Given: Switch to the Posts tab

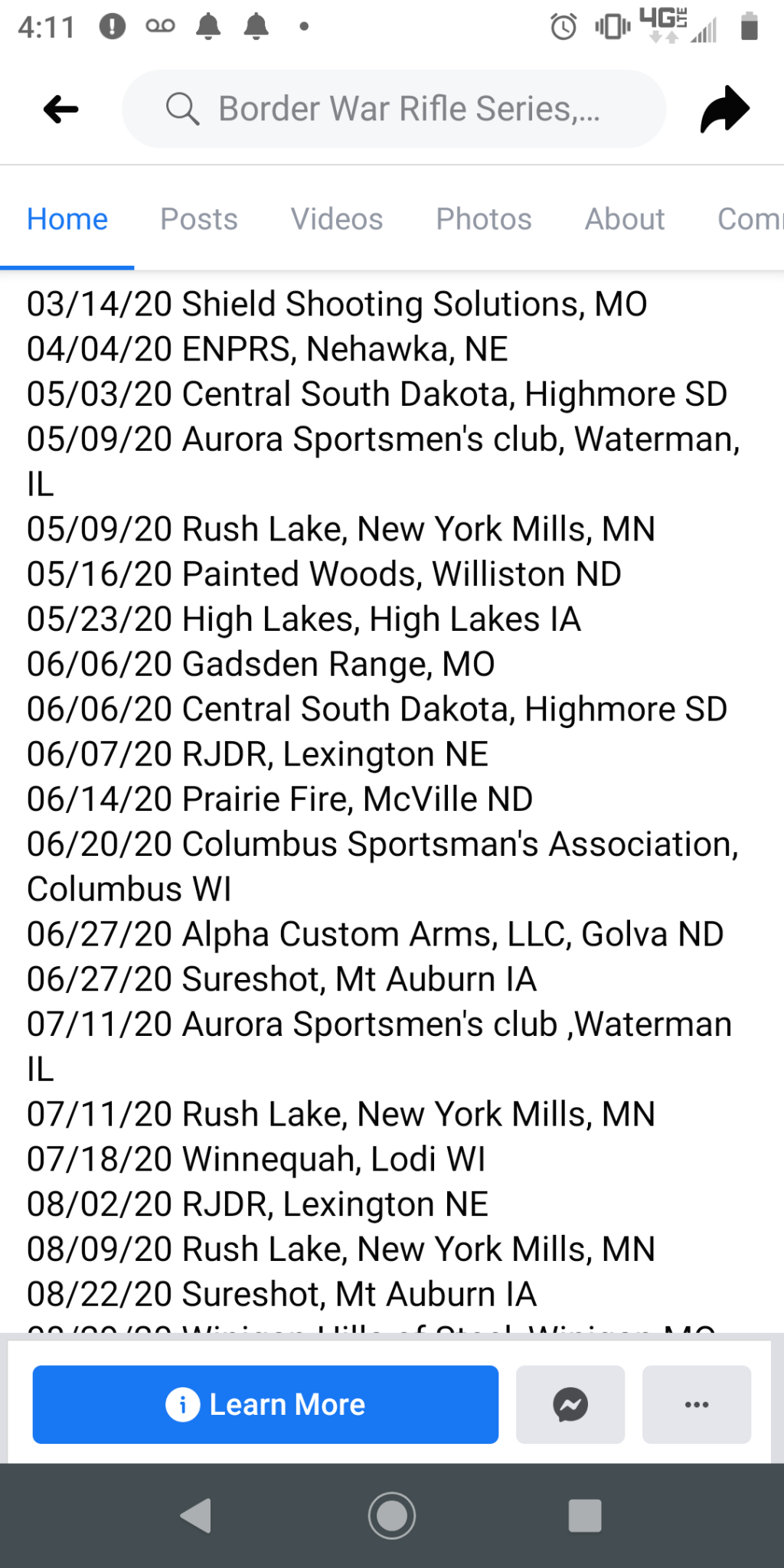Looking at the screenshot, I should (x=199, y=219).
